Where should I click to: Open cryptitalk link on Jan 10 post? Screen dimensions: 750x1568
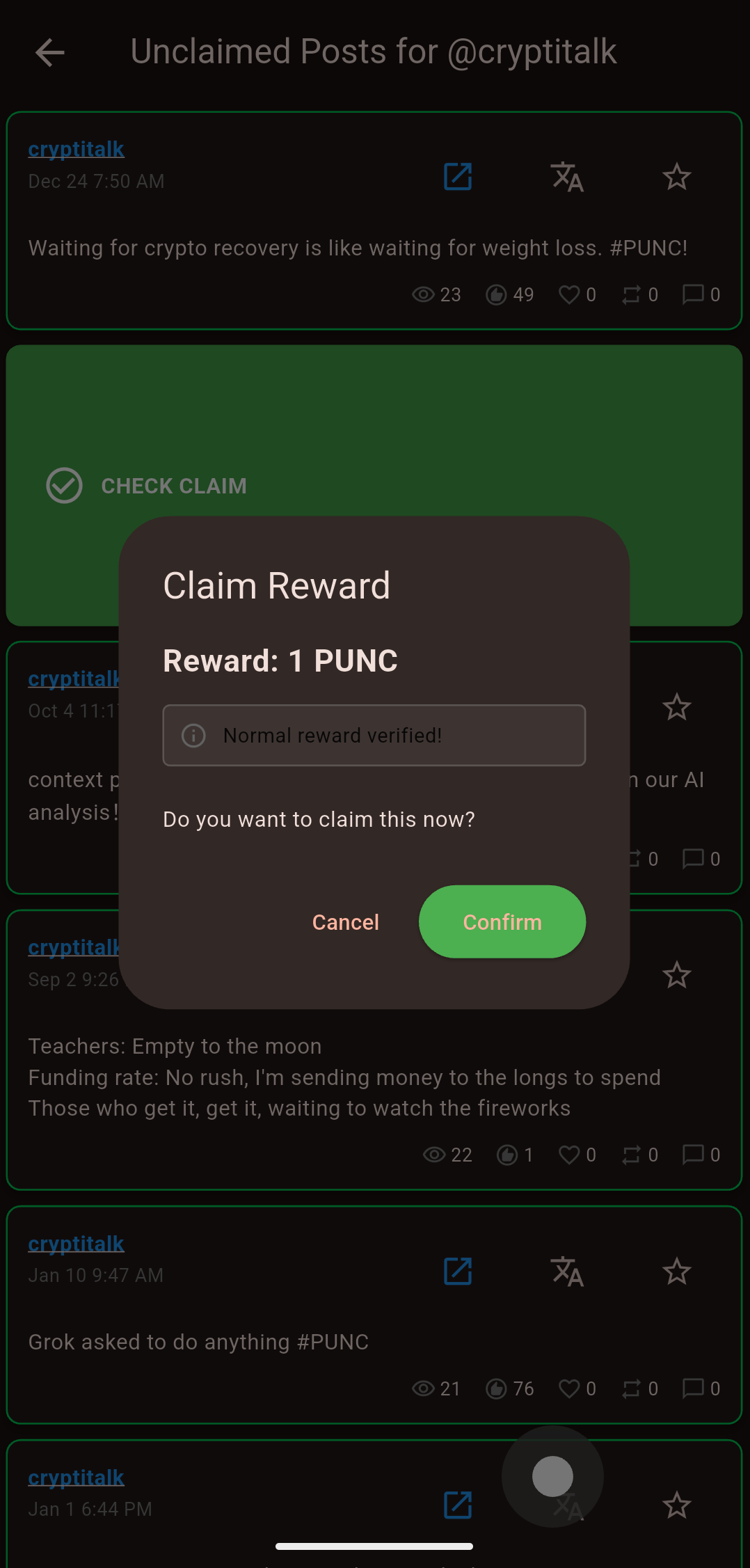[x=76, y=1243]
